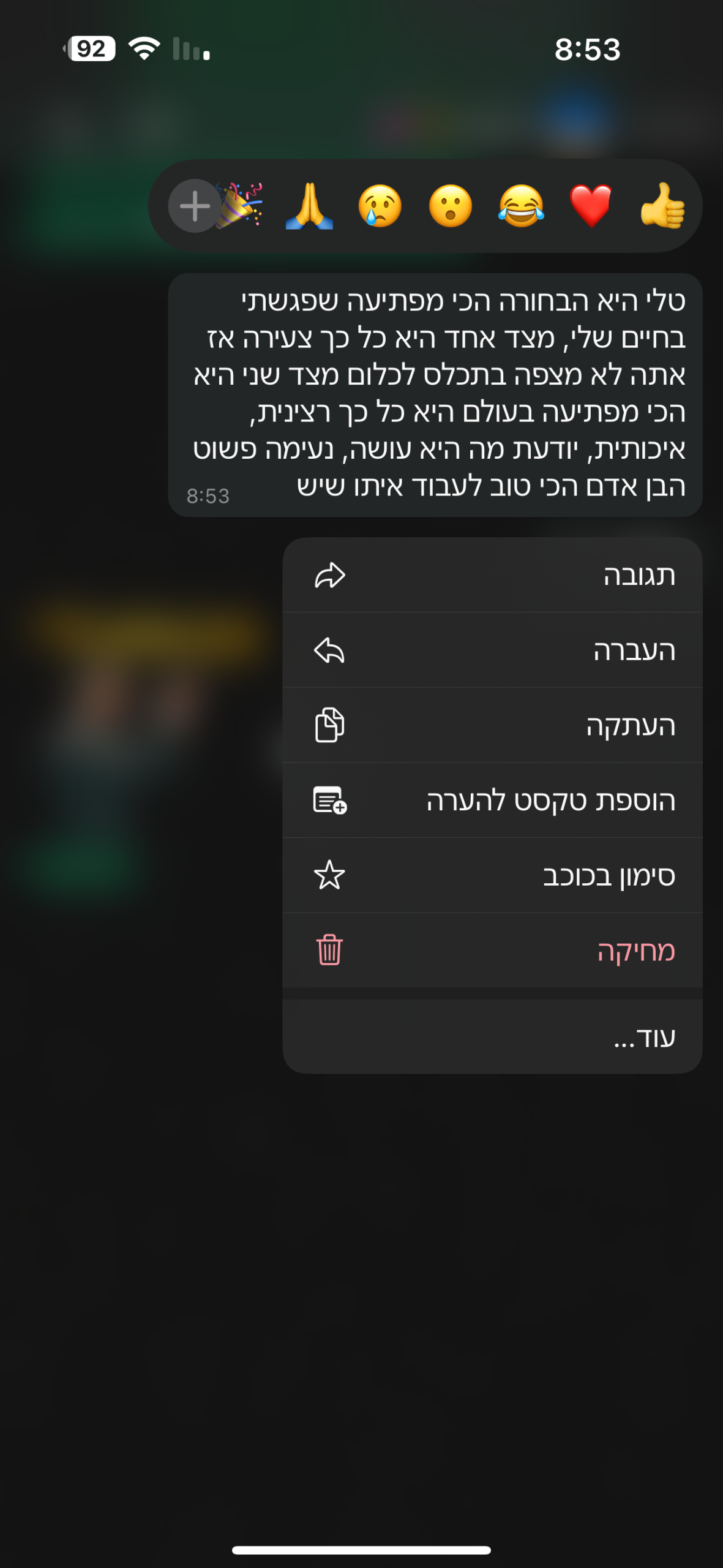React with the thumbs up emoji
Screen dimensions: 723x1568
(662, 206)
